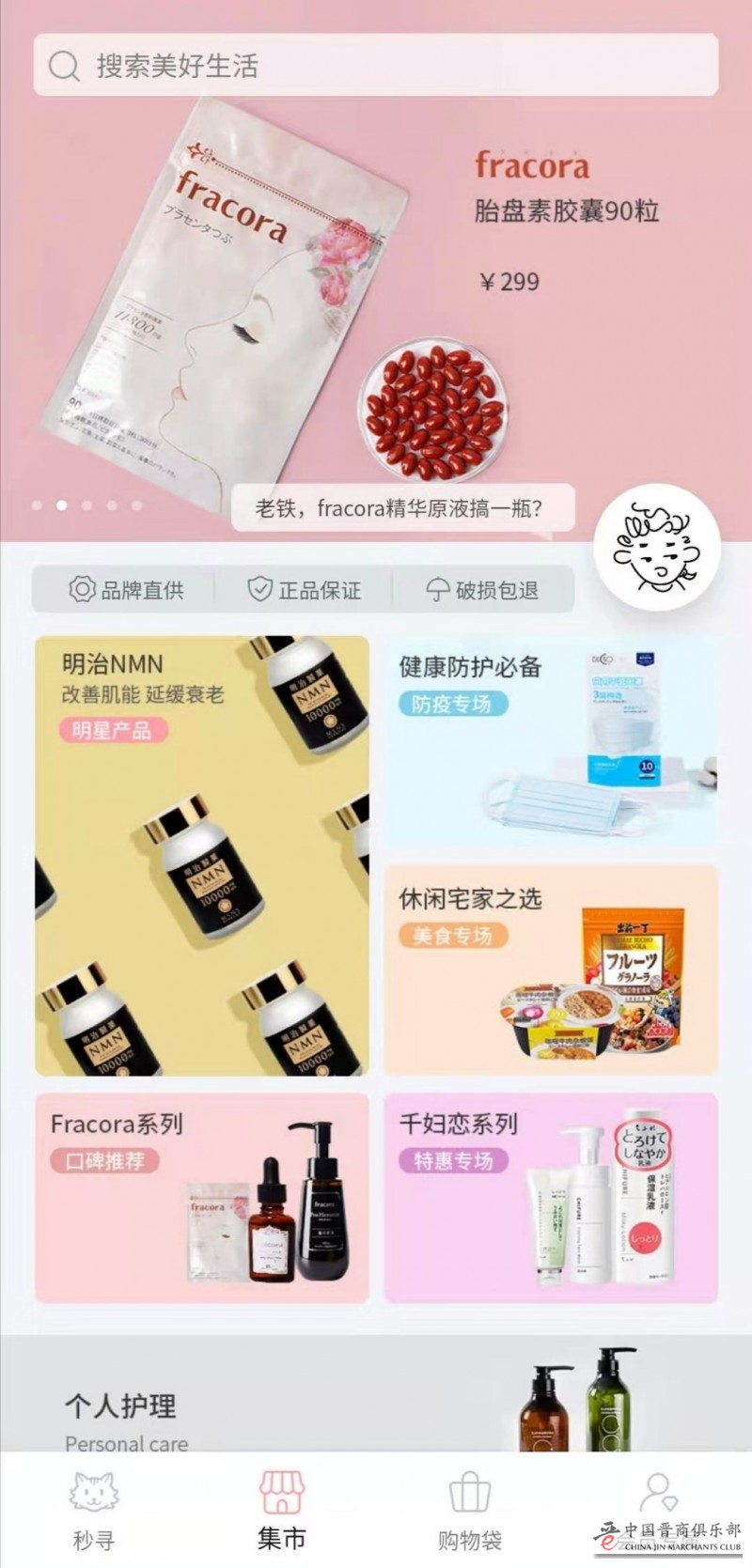Tap the cartoon face assistant avatar
The width and height of the screenshot is (752, 1568).
coord(657,548)
